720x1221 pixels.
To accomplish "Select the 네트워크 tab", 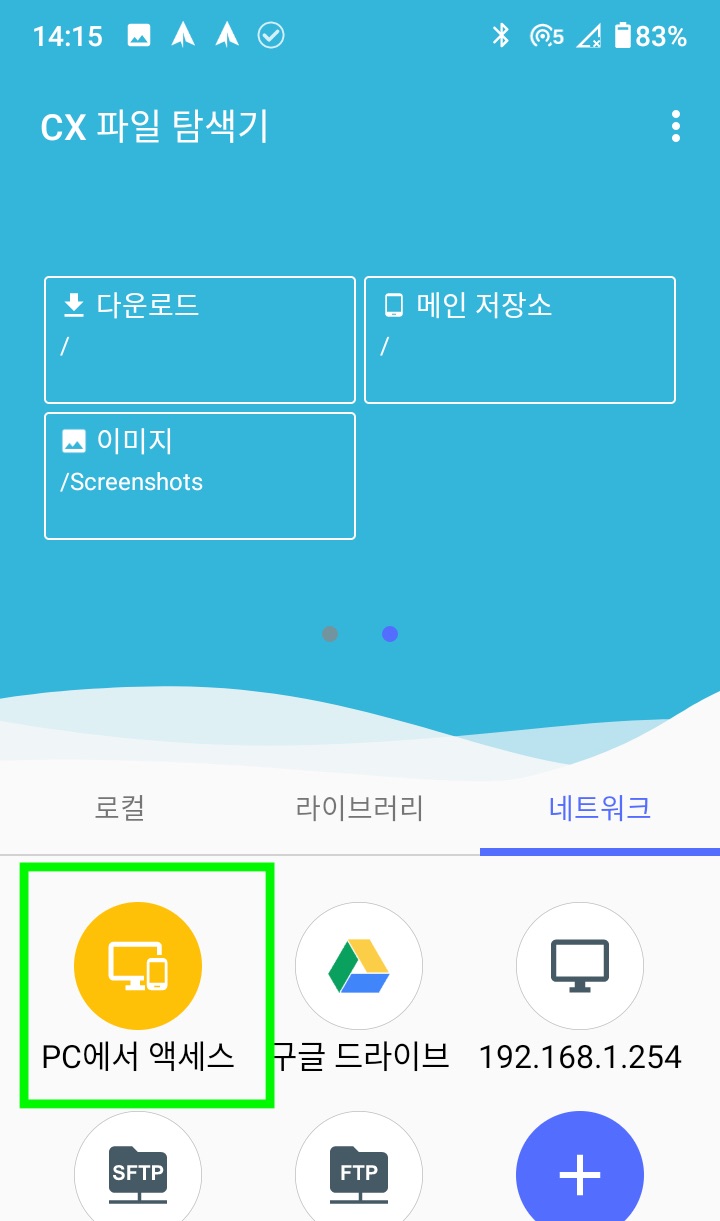I will point(600,808).
